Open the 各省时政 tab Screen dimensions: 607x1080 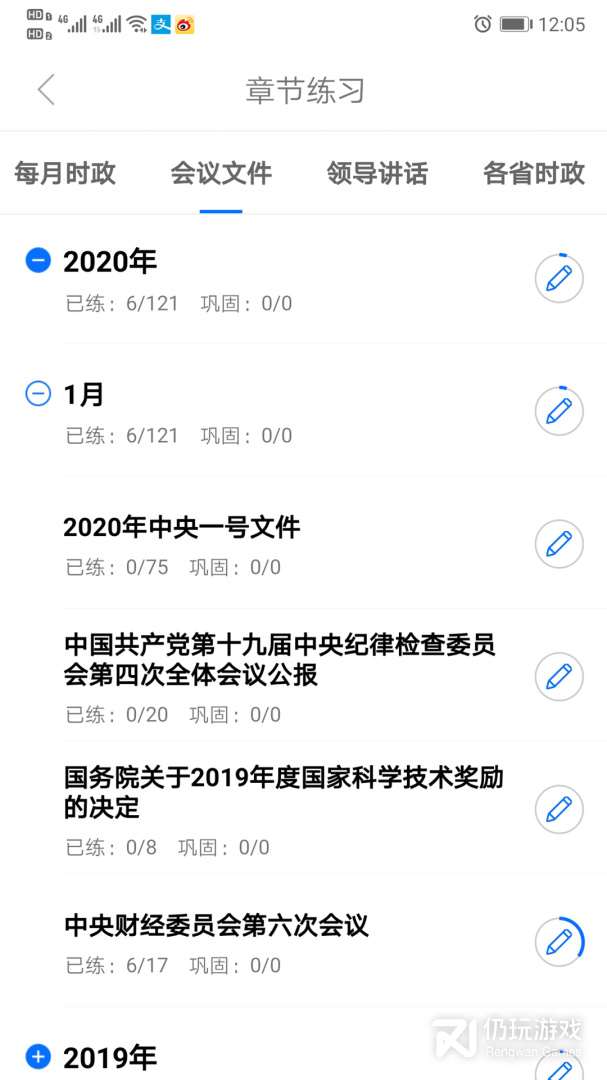point(533,173)
